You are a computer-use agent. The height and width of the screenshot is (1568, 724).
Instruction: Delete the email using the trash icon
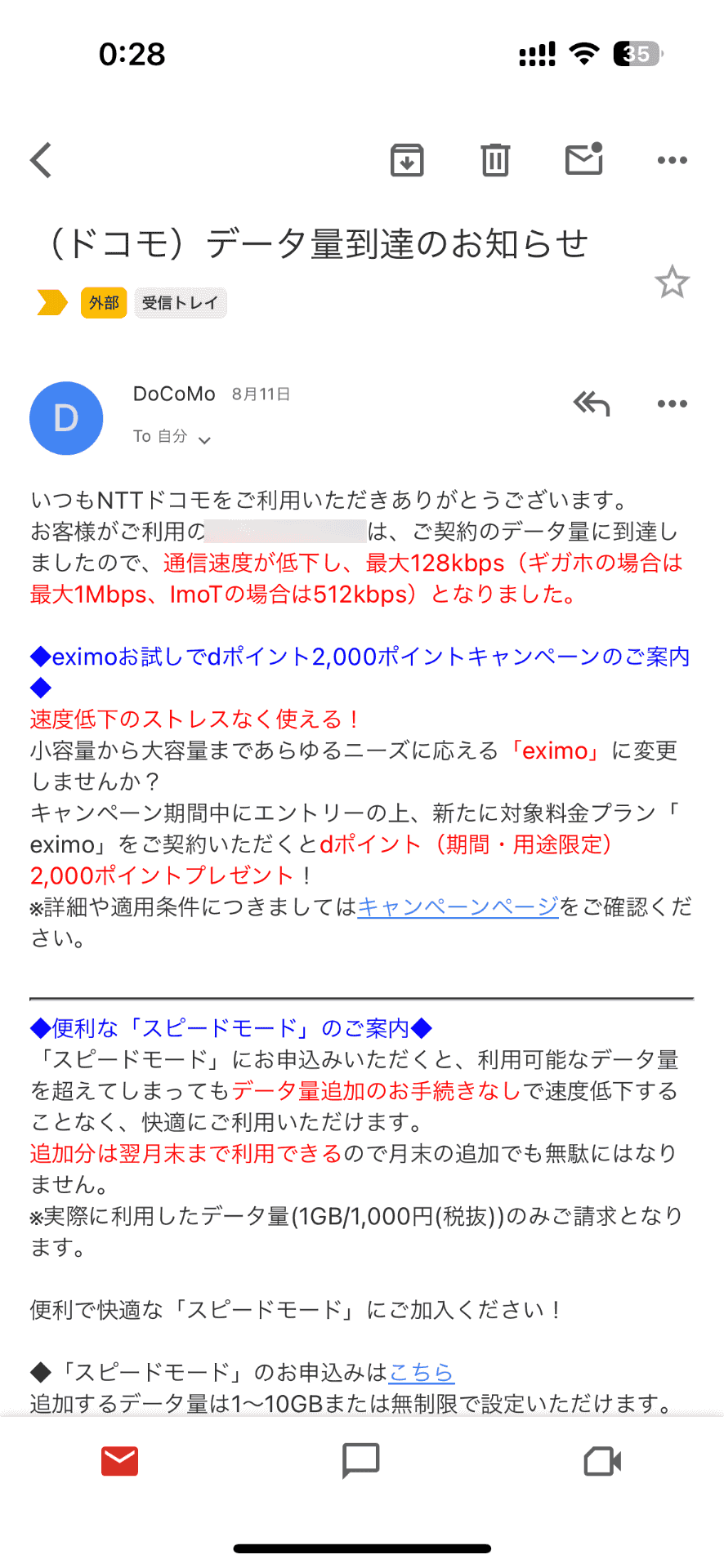pyautogui.click(x=494, y=160)
